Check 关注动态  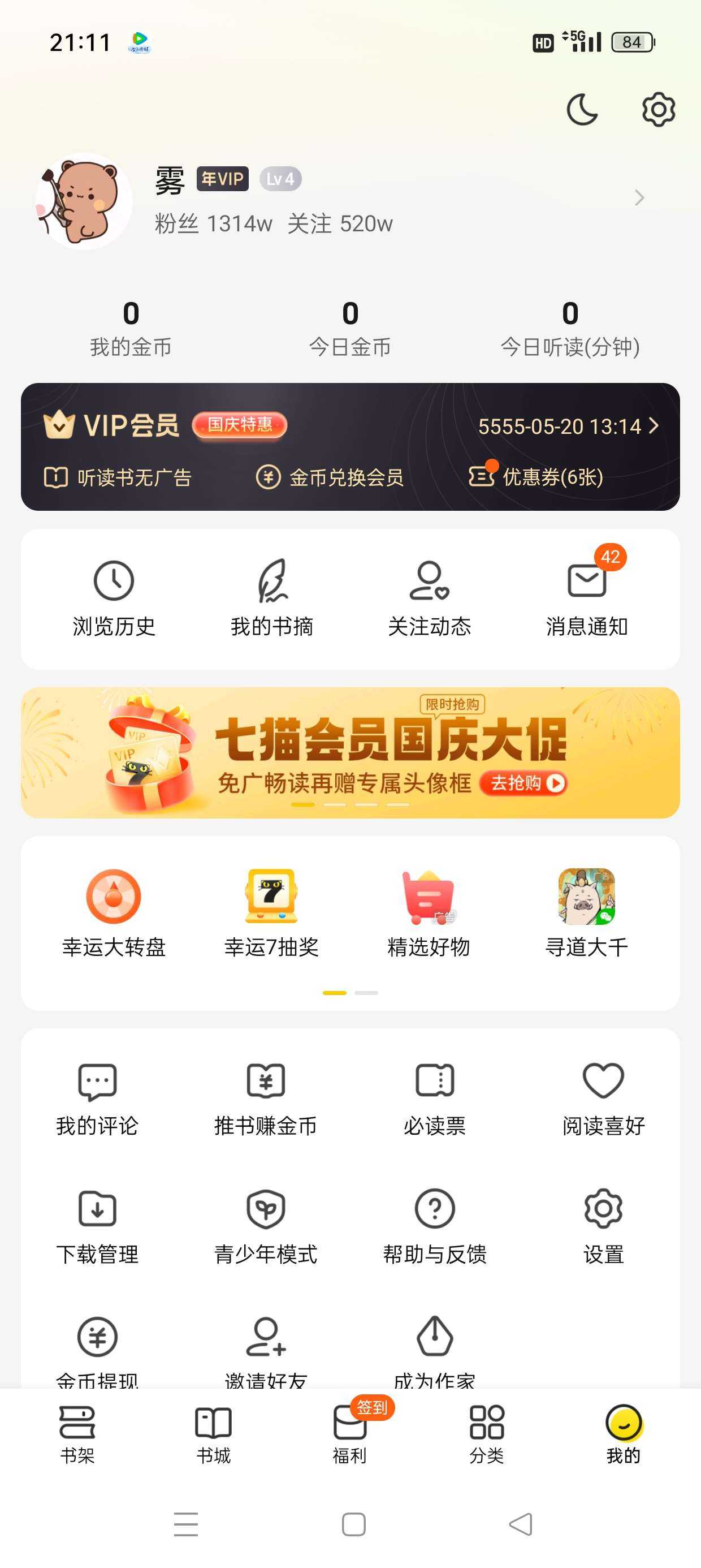coord(429,598)
